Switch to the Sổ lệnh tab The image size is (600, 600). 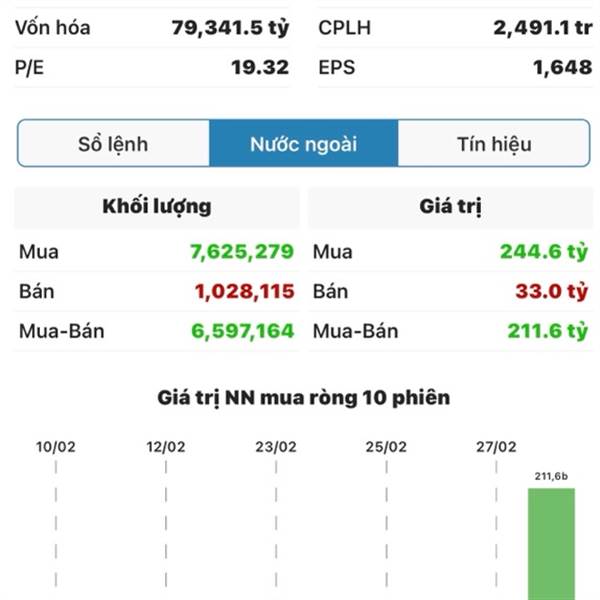tap(113, 144)
